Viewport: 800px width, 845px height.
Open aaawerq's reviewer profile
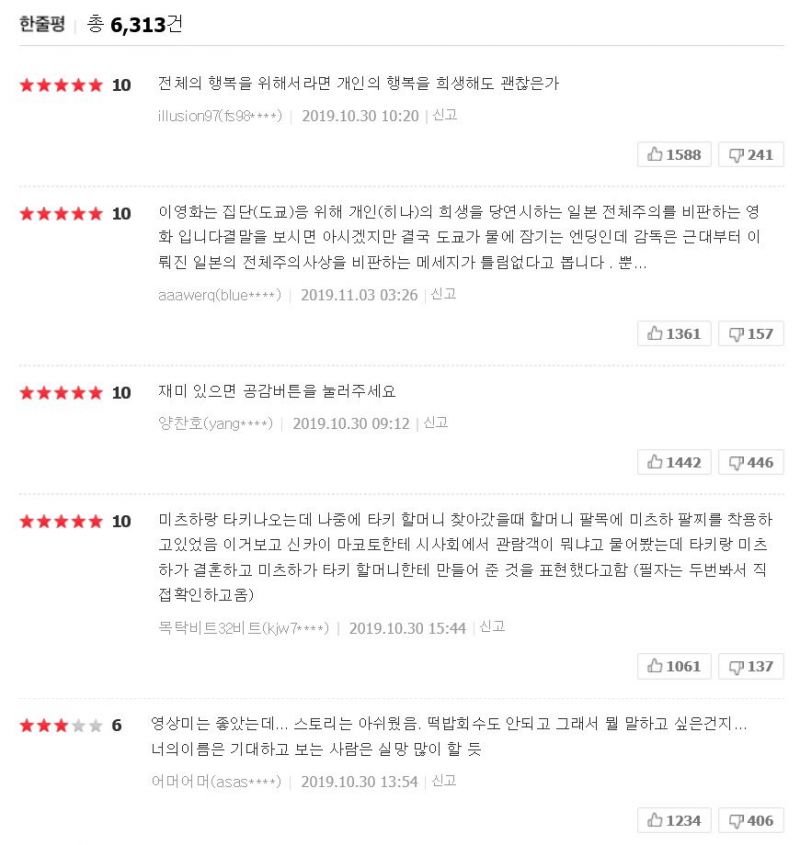(220, 295)
